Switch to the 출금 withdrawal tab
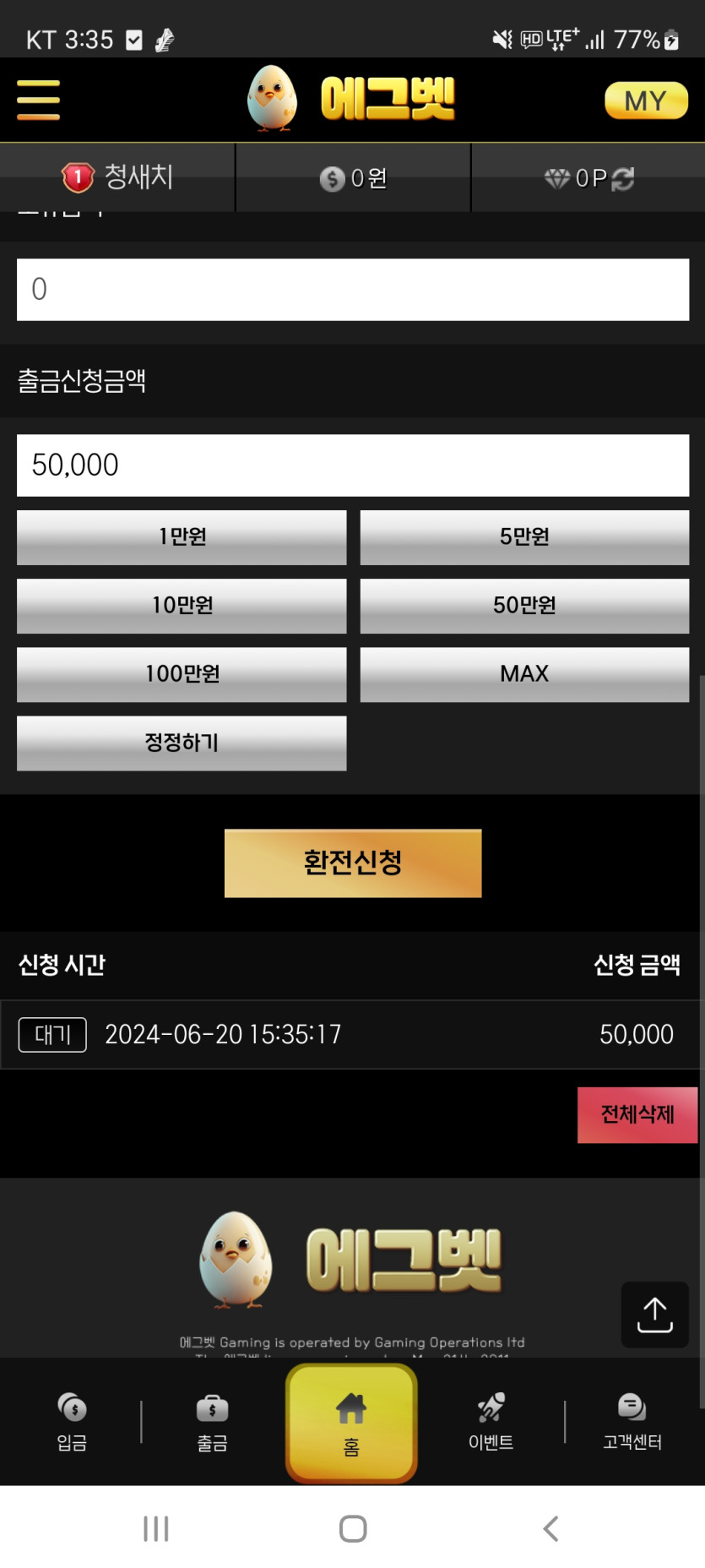This screenshot has height=1568, width=705. click(x=212, y=1422)
